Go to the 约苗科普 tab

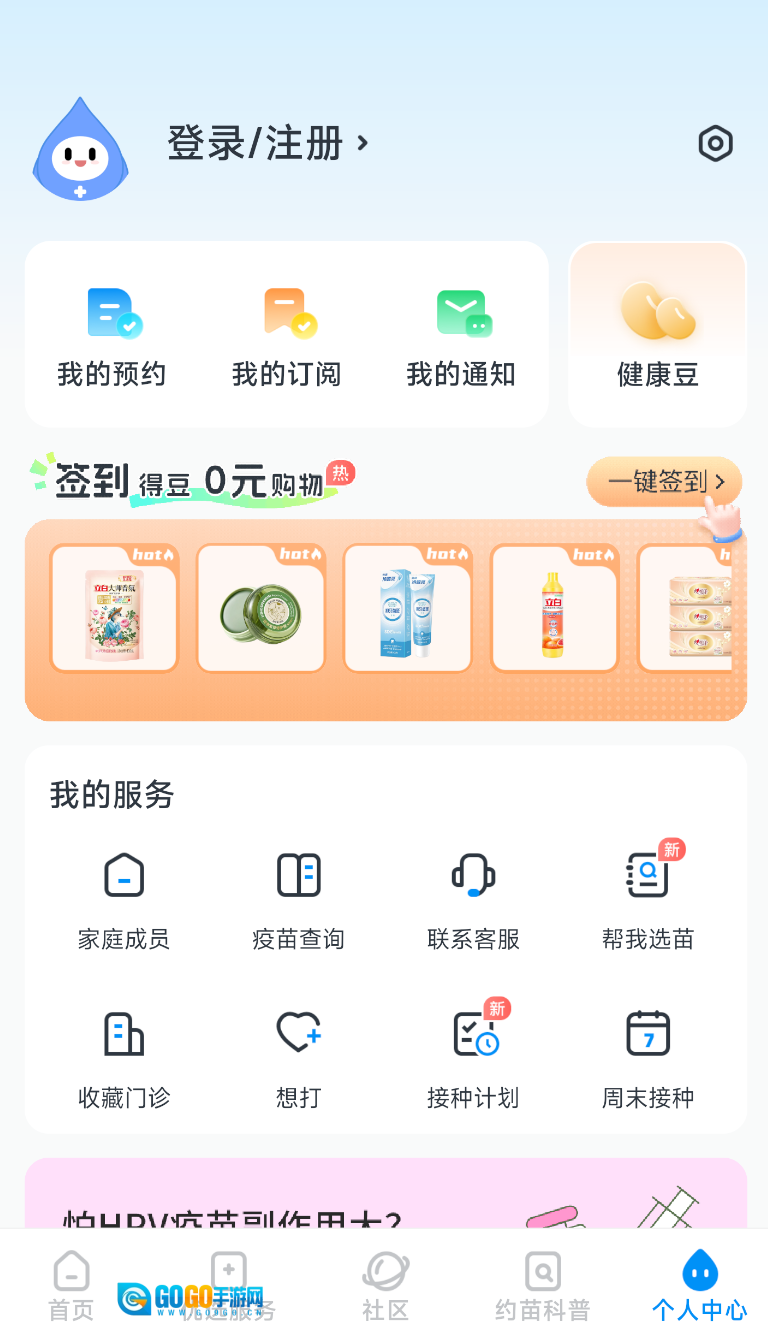[543, 1285]
